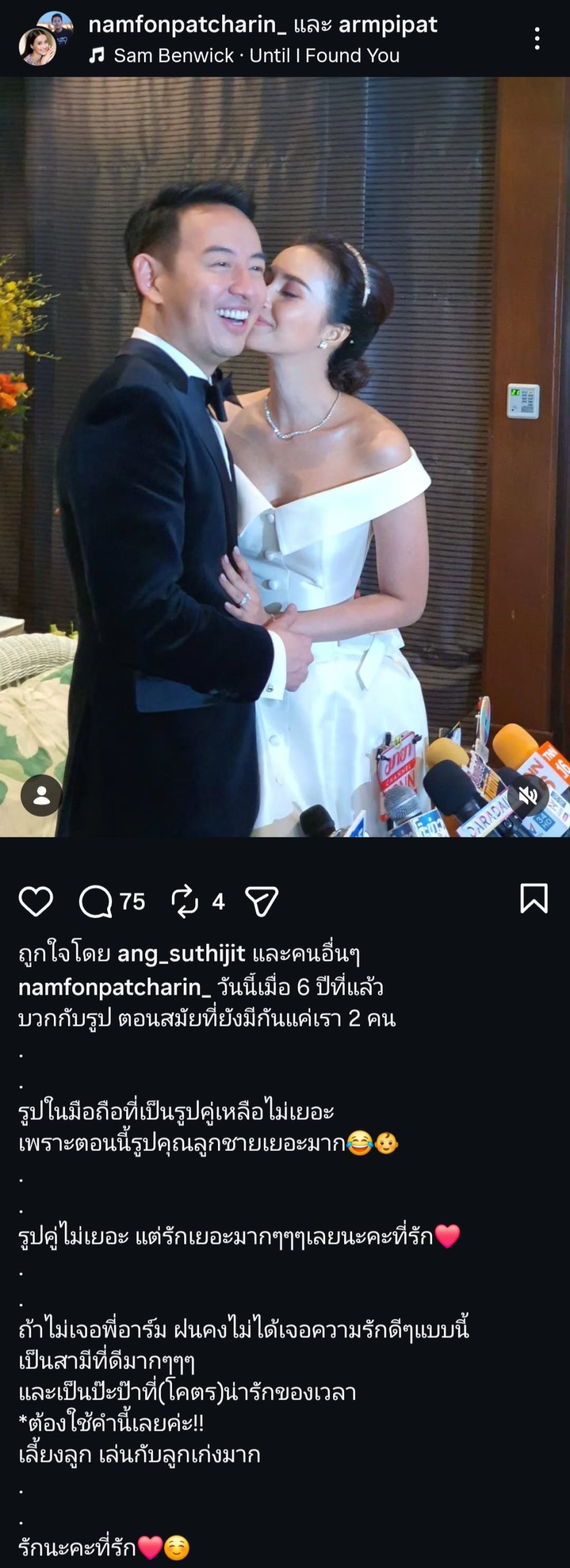
Task: Open the Until I Found You audio
Action: (256, 56)
